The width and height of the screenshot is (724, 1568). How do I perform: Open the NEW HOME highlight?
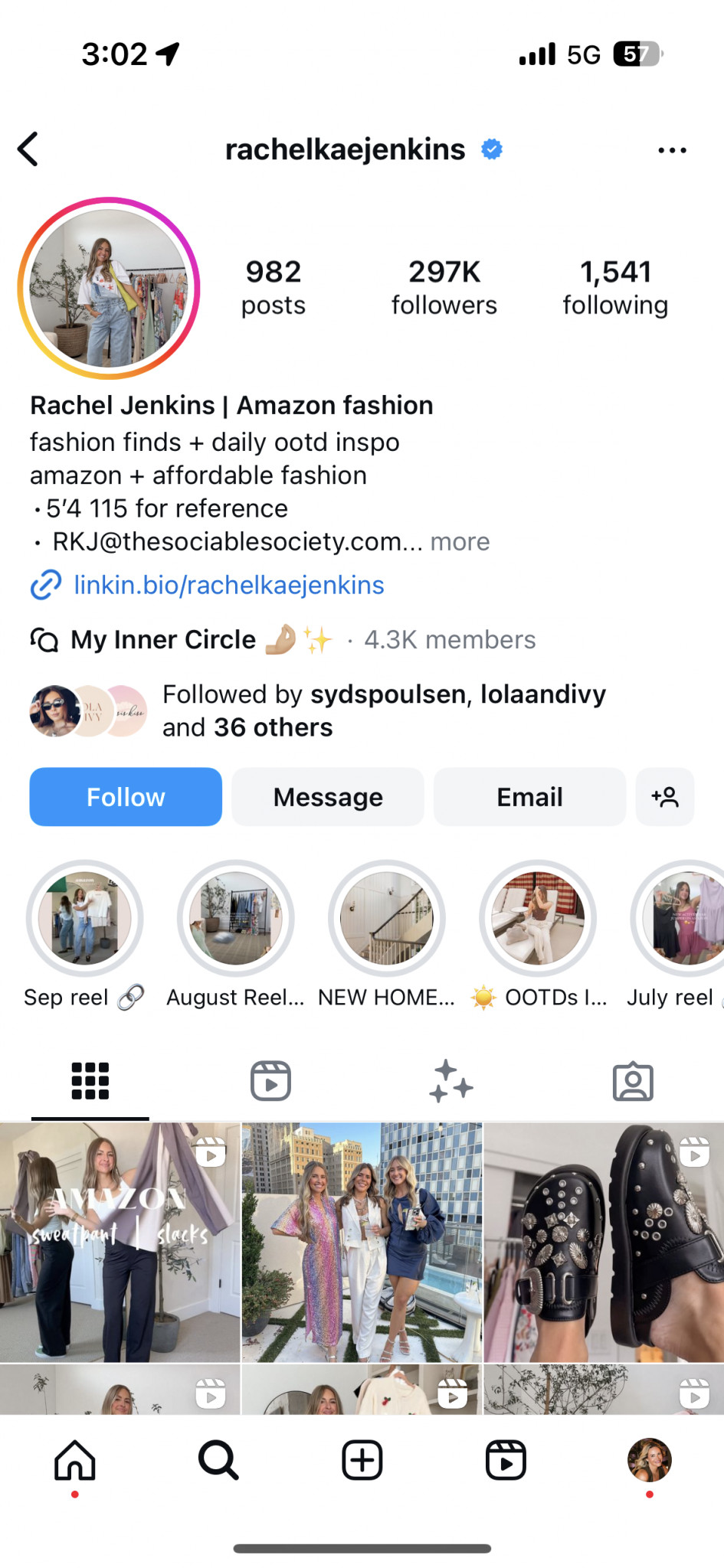tap(387, 917)
